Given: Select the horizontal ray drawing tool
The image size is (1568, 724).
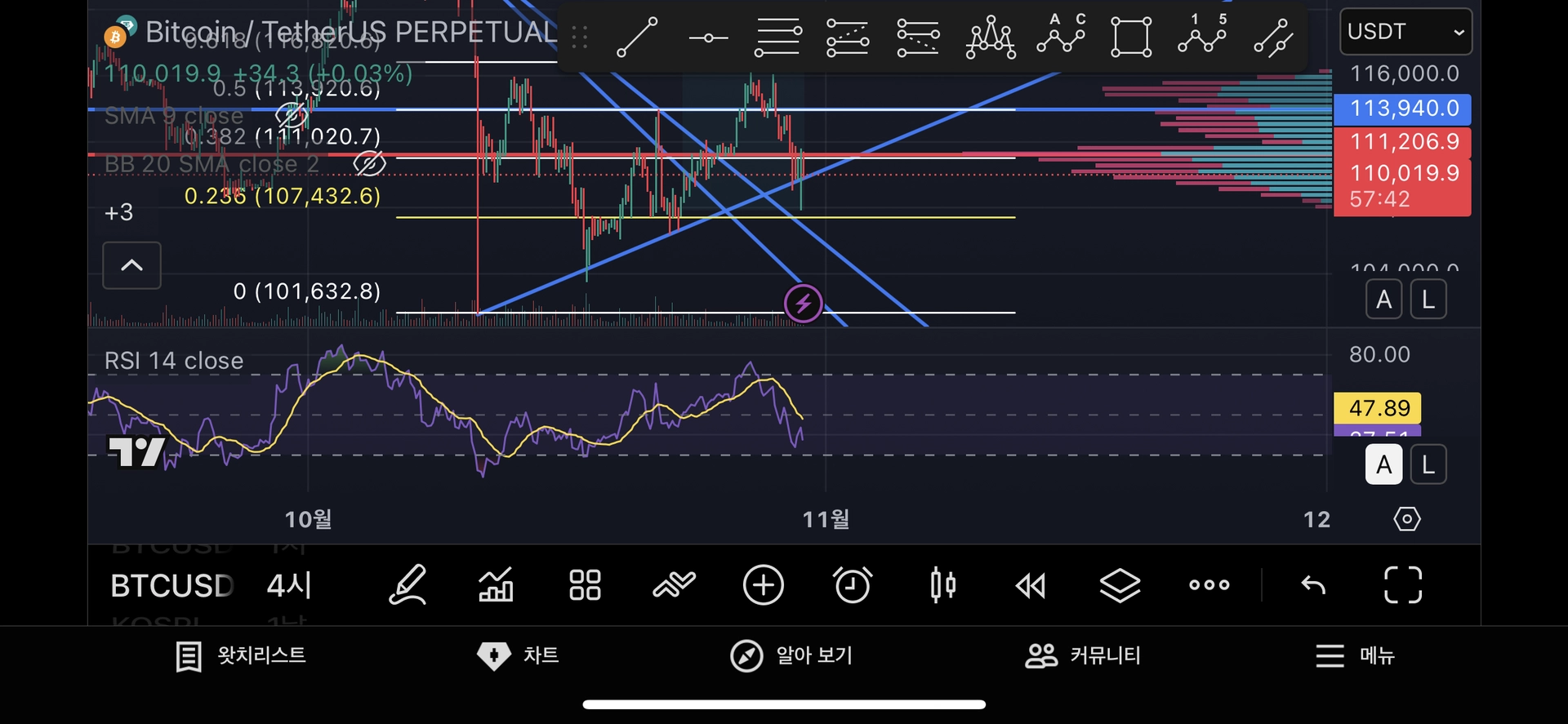Looking at the screenshot, I should click(x=707, y=38).
